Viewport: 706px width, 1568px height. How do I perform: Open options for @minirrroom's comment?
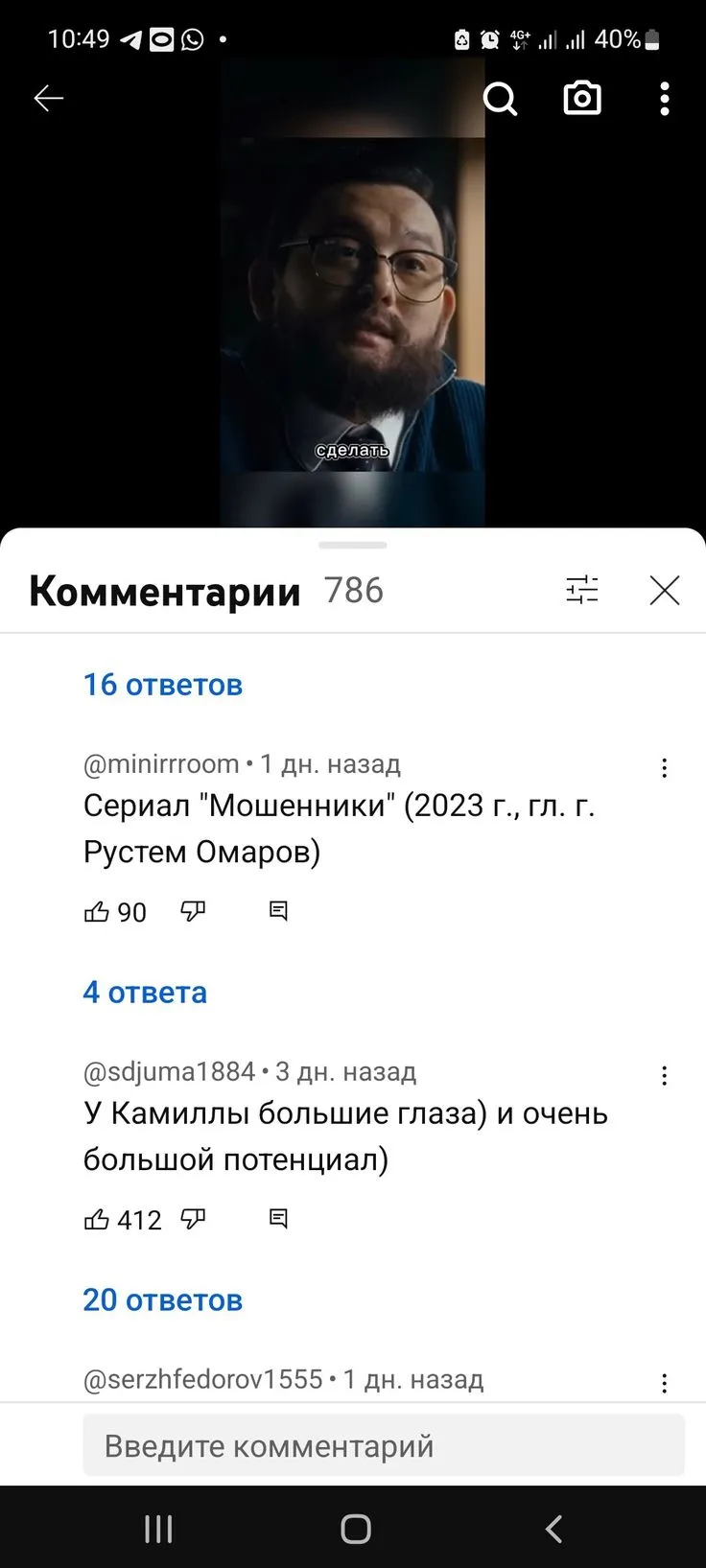pos(664,767)
